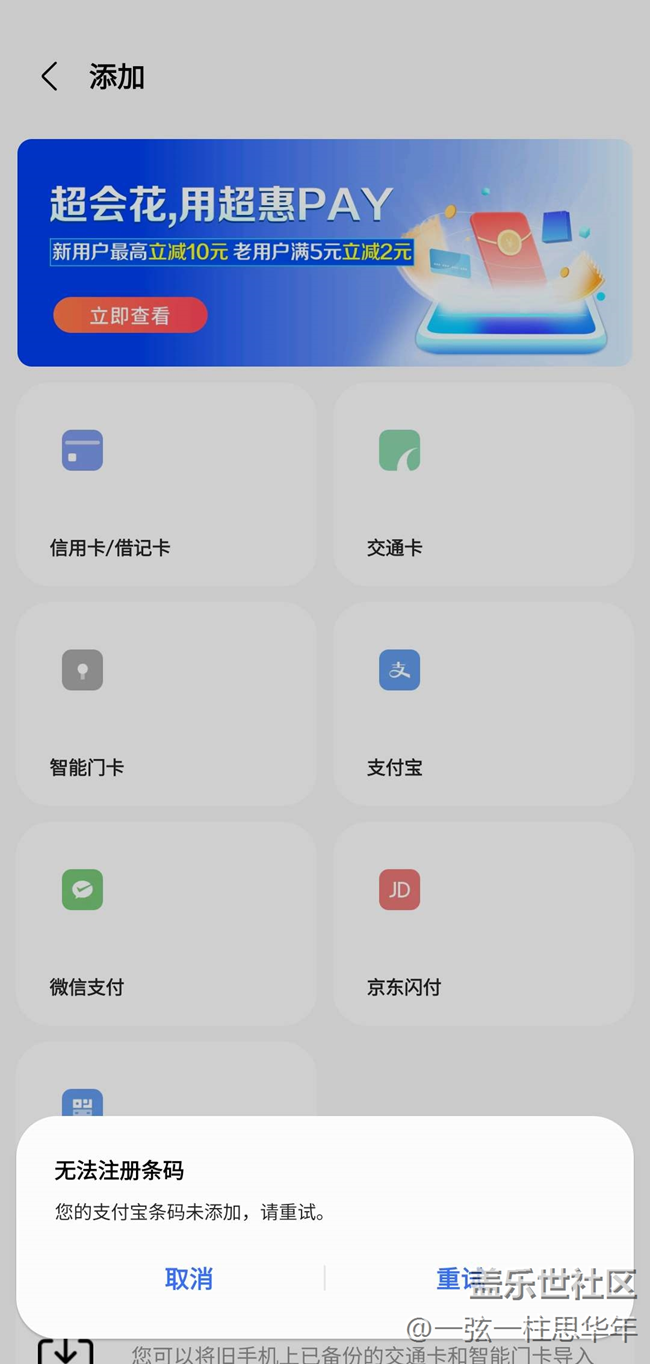Image resolution: width=650 pixels, height=1364 pixels.
Task: Choose the 交通卡 option
Action: click(x=483, y=484)
